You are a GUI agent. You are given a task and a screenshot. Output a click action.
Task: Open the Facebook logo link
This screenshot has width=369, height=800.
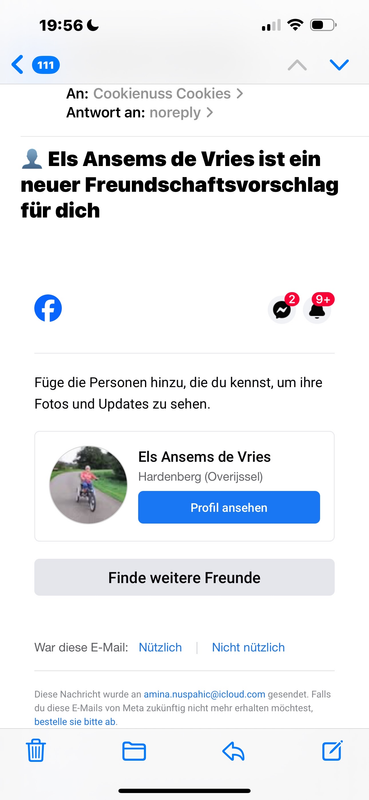pyautogui.click(x=48, y=308)
